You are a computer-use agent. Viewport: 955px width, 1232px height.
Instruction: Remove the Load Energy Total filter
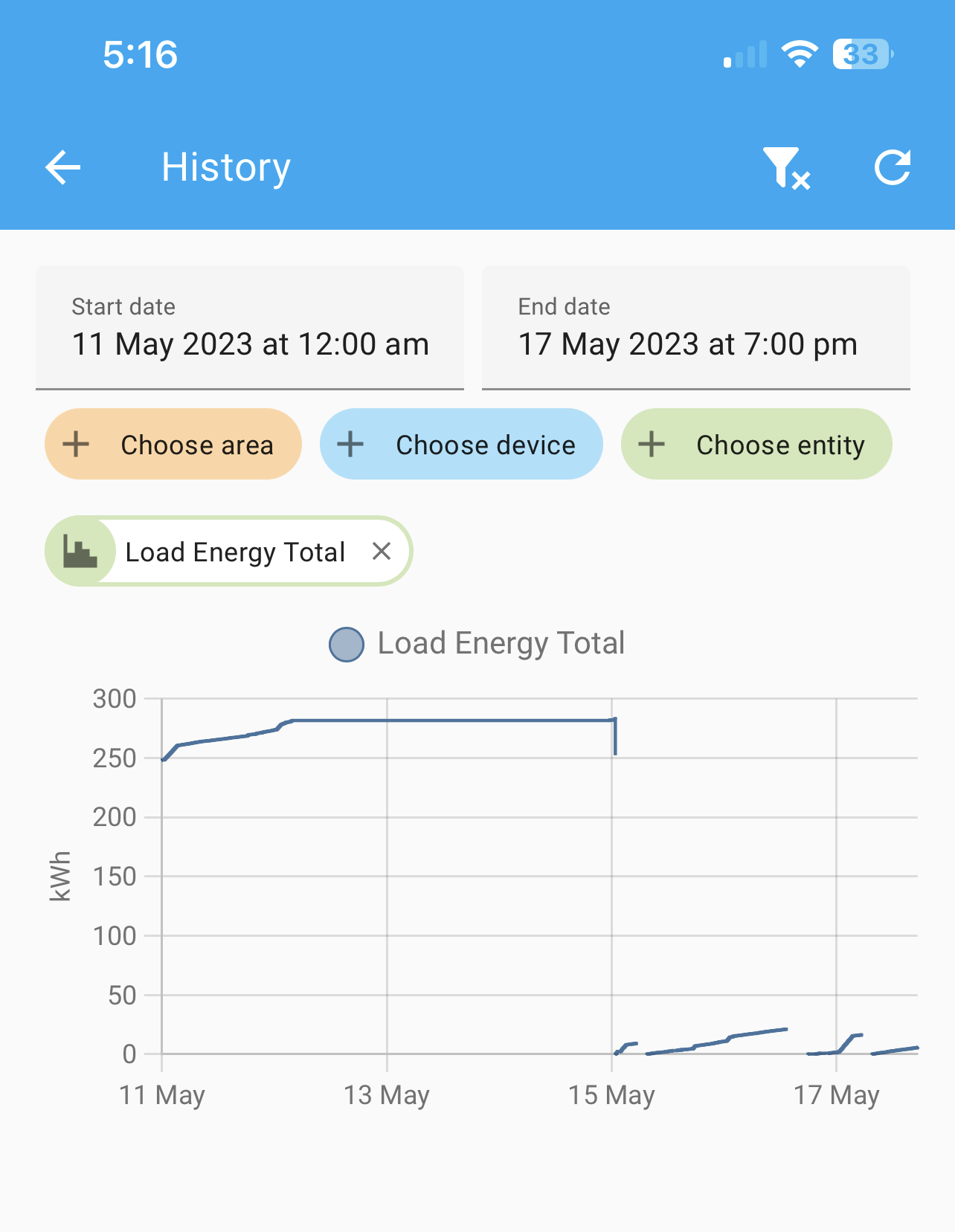(x=382, y=551)
